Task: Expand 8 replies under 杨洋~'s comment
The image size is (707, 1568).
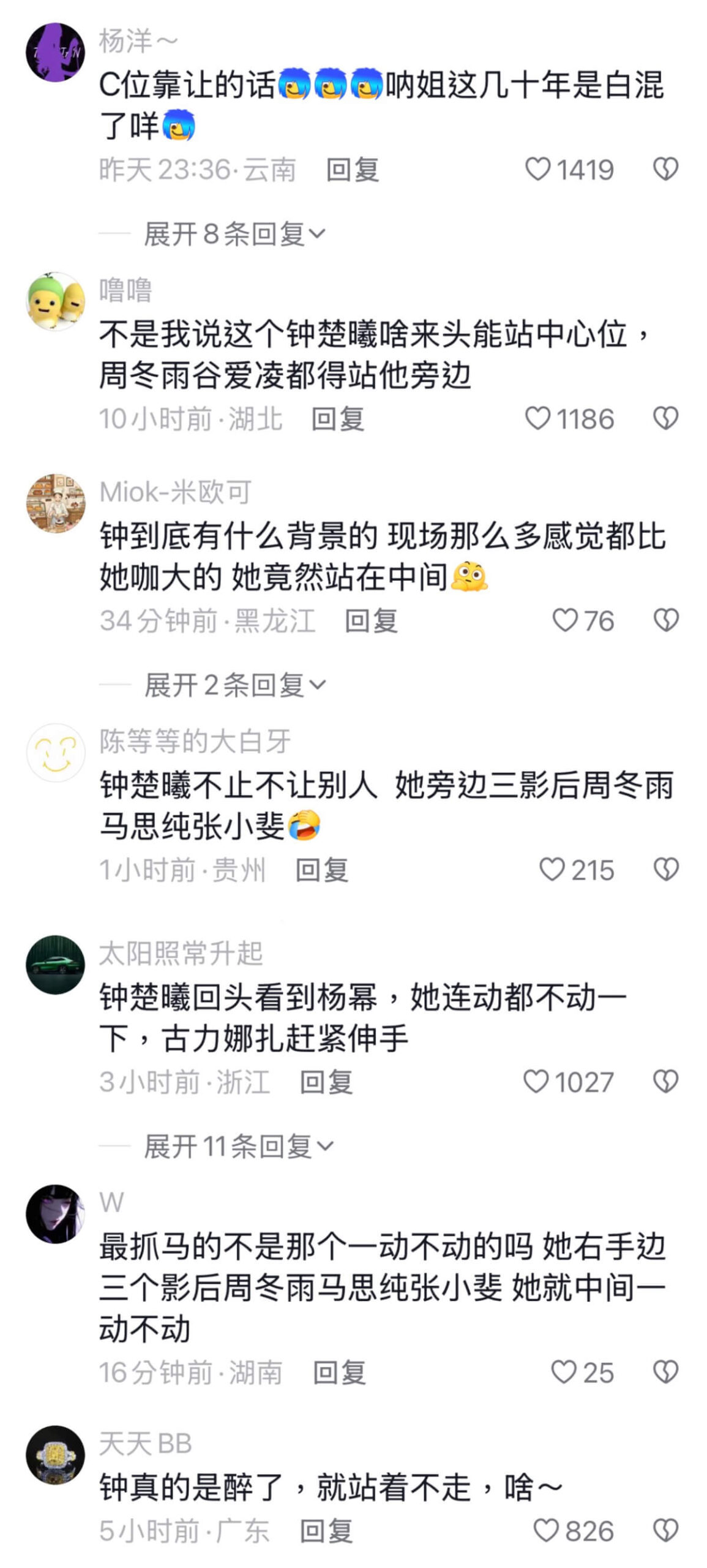Action: [x=234, y=234]
